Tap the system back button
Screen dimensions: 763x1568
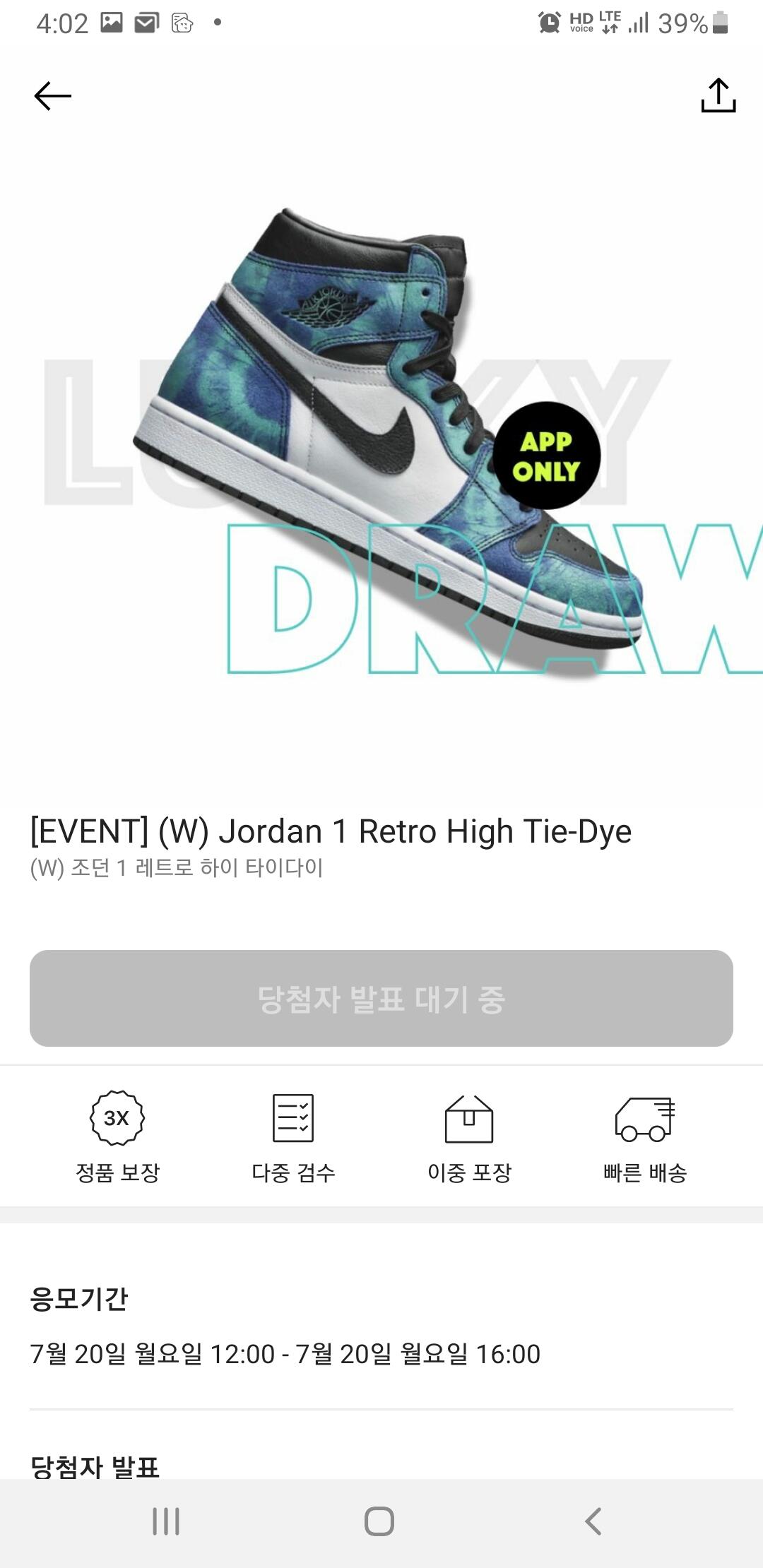pyautogui.click(x=593, y=1521)
